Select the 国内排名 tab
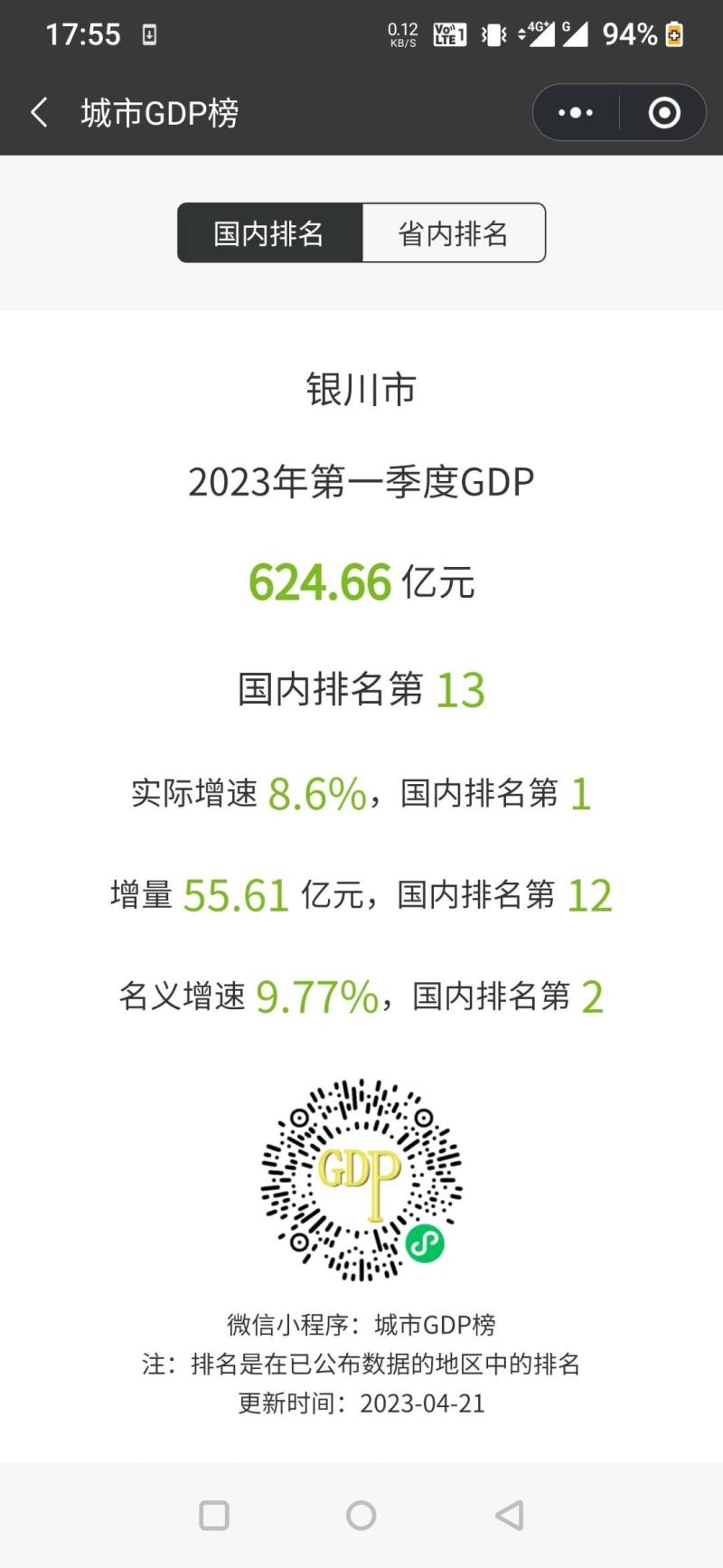This screenshot has width=723, height=1568. pos(269,233)
